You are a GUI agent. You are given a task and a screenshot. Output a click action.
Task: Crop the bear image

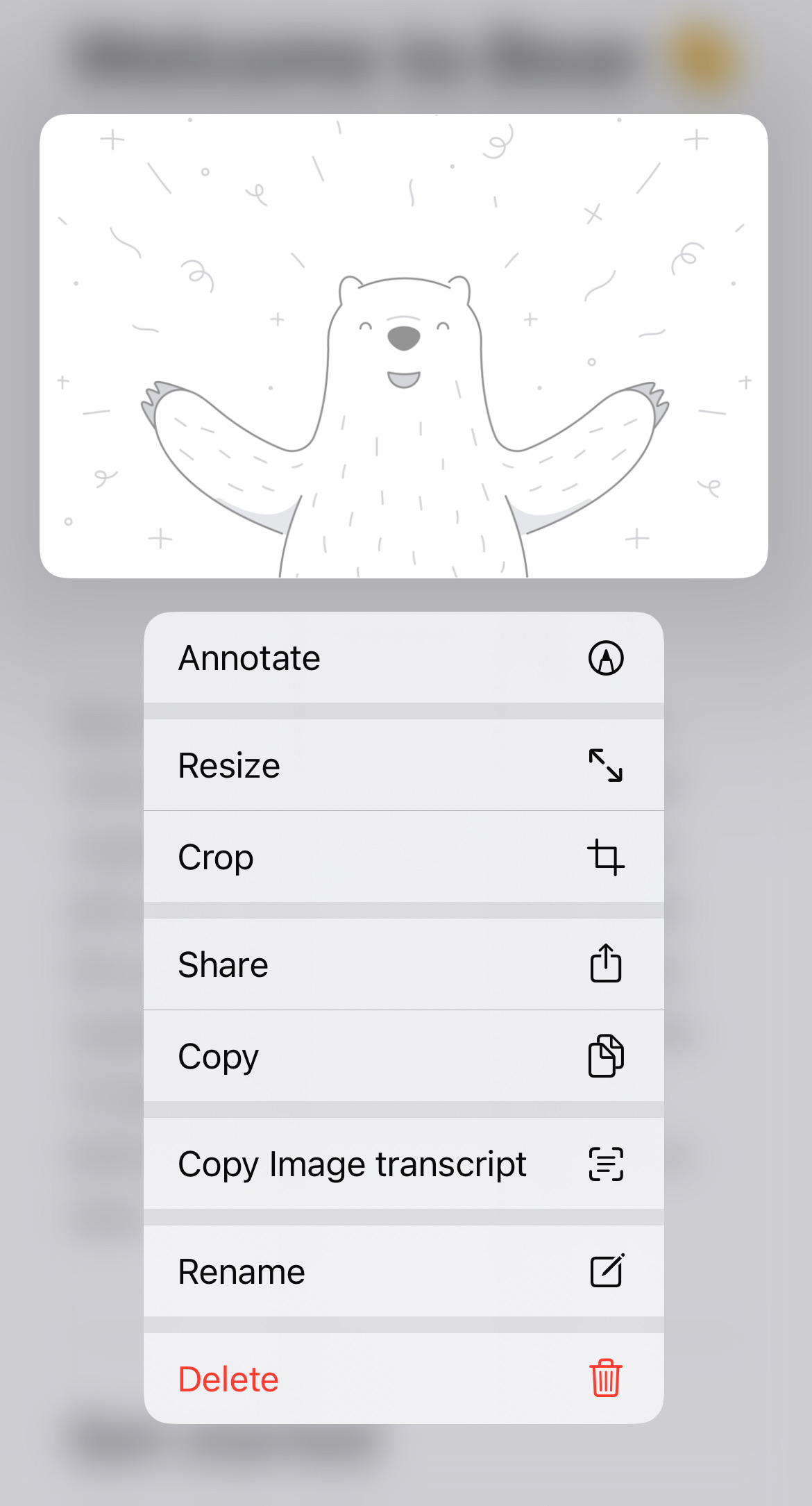pyautogui.click(x=403, y=857)
